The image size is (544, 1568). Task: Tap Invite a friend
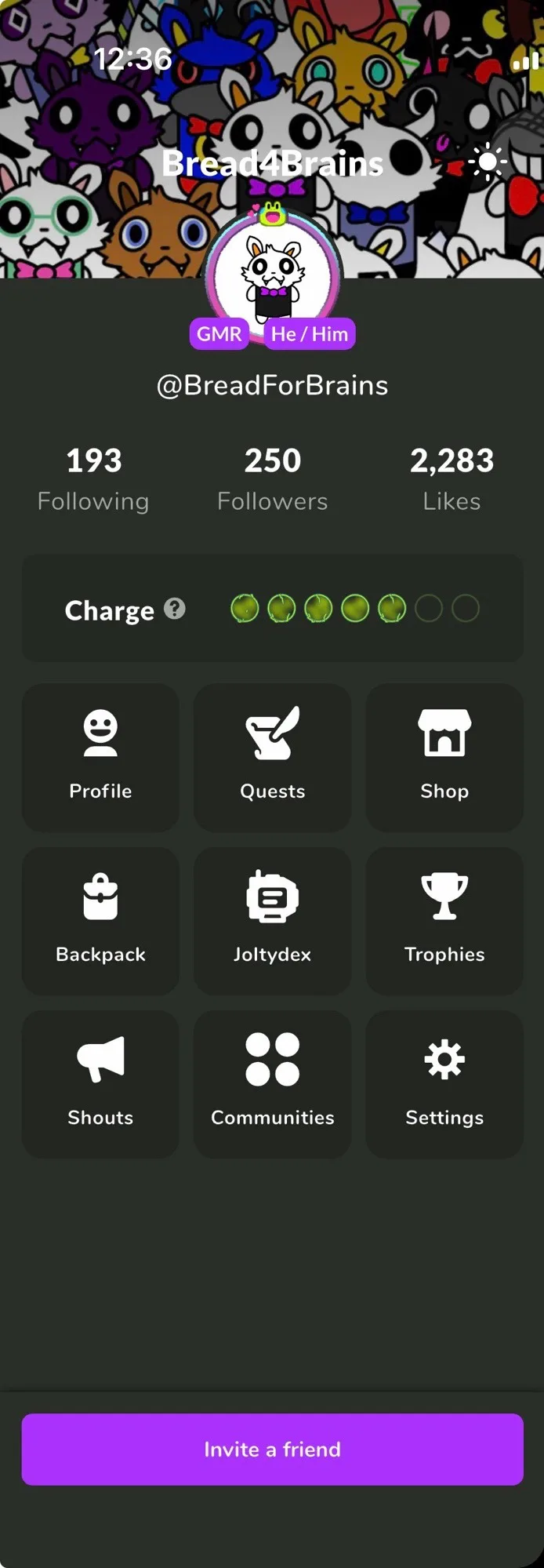tap(272, 1449)
